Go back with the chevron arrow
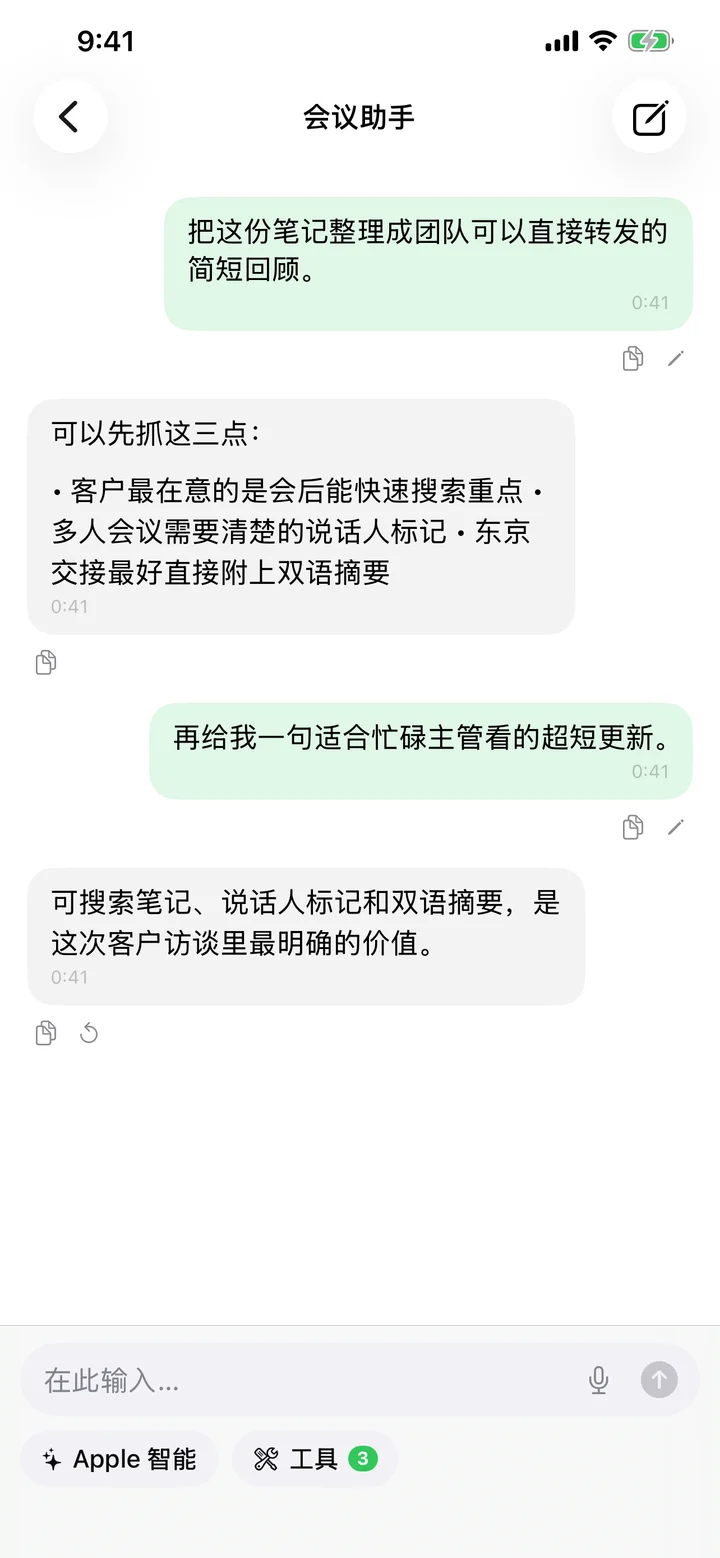 (69, 116)
